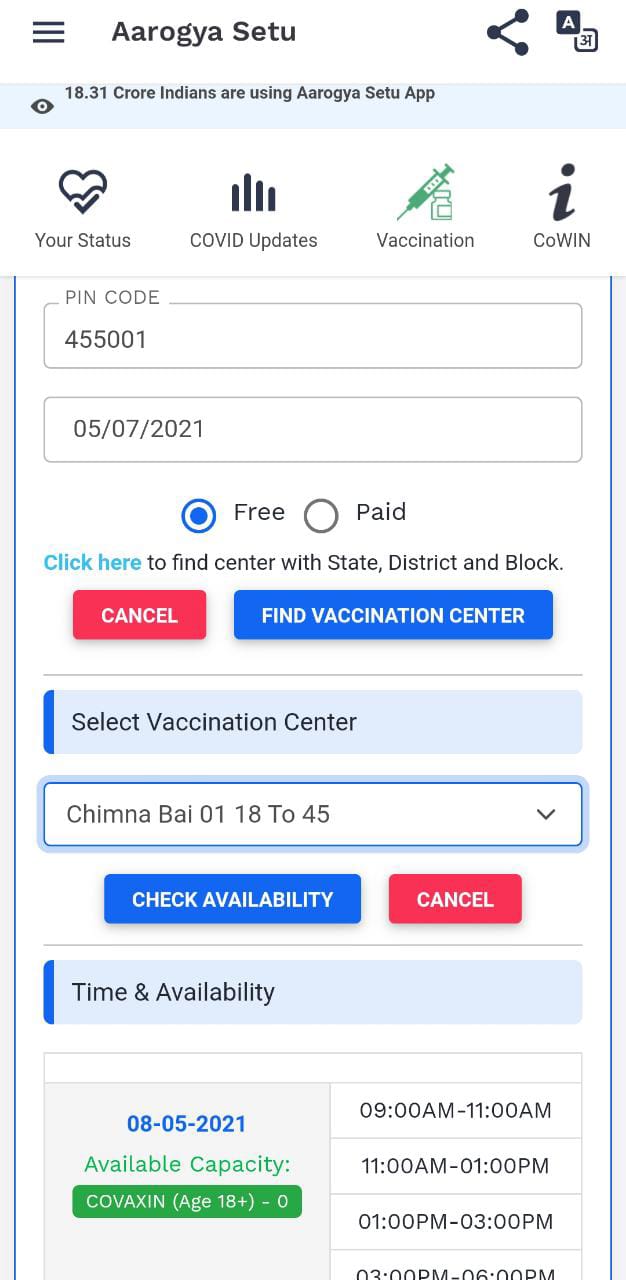
Task: Share the Aarogya Setu app
Action: tap(508, 32)
